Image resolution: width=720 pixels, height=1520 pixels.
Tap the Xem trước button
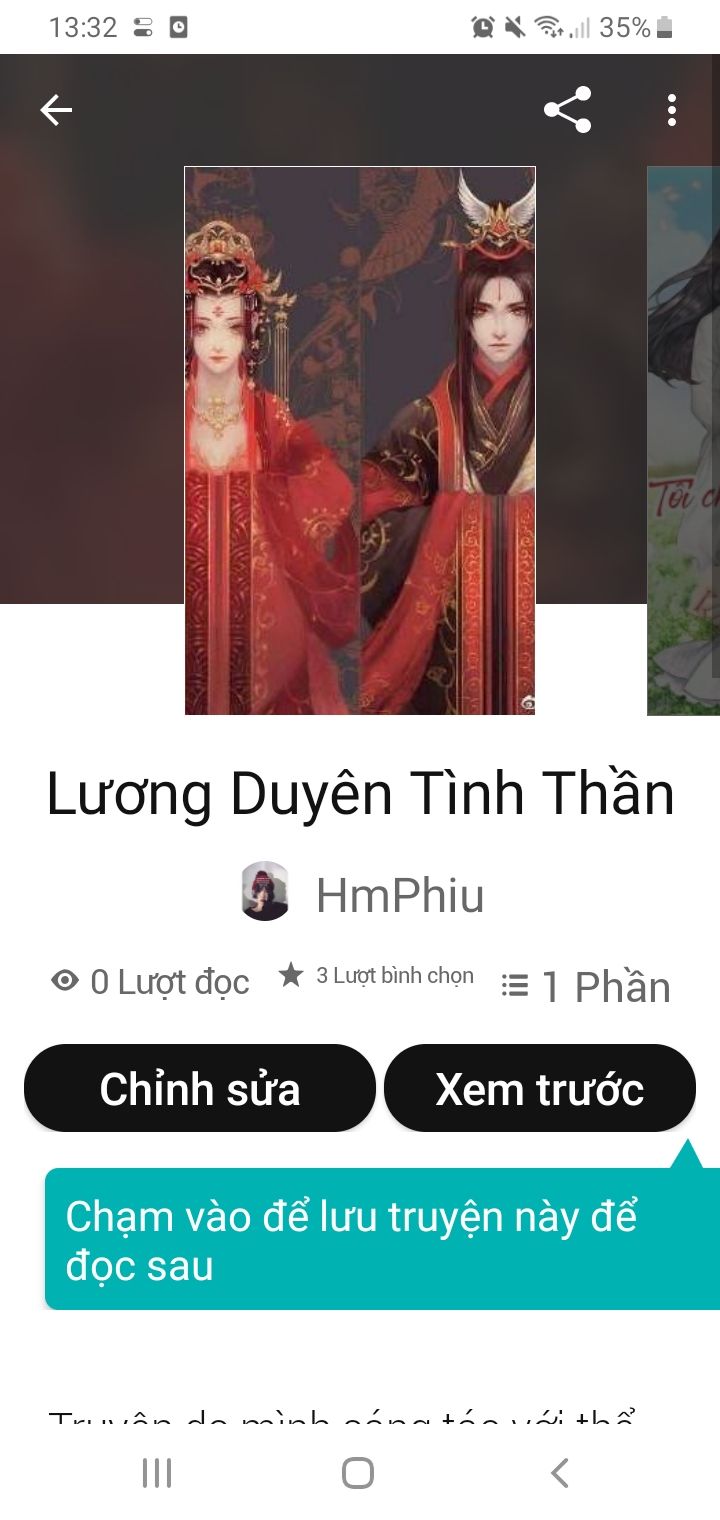tap(539, 1089)
